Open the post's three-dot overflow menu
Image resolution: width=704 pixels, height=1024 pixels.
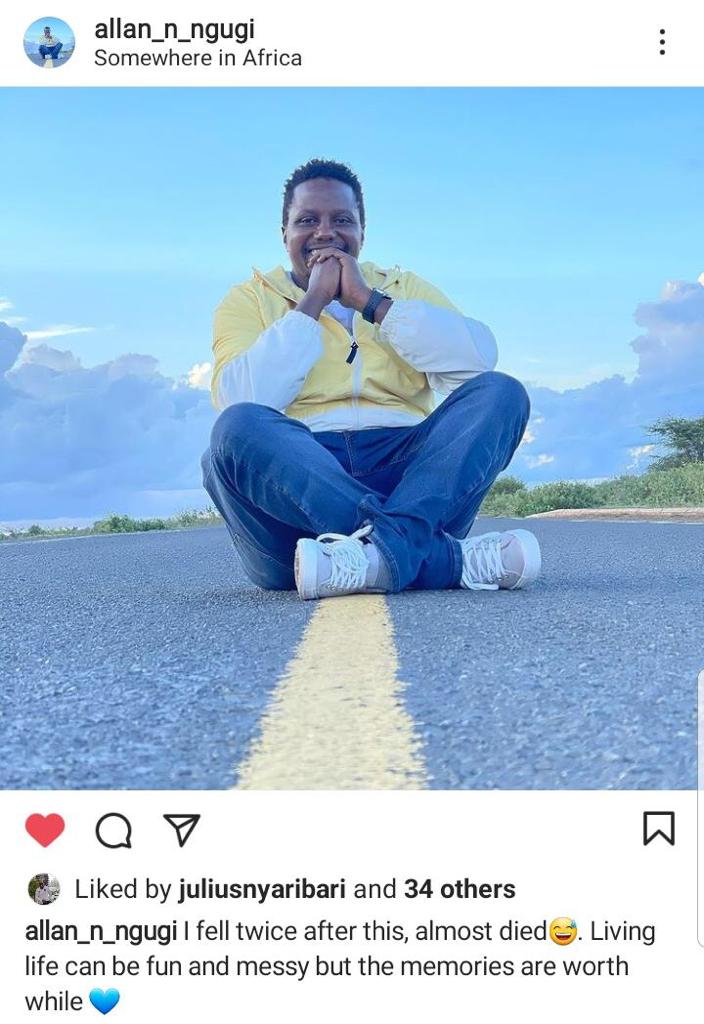click(x=662, y=42)
